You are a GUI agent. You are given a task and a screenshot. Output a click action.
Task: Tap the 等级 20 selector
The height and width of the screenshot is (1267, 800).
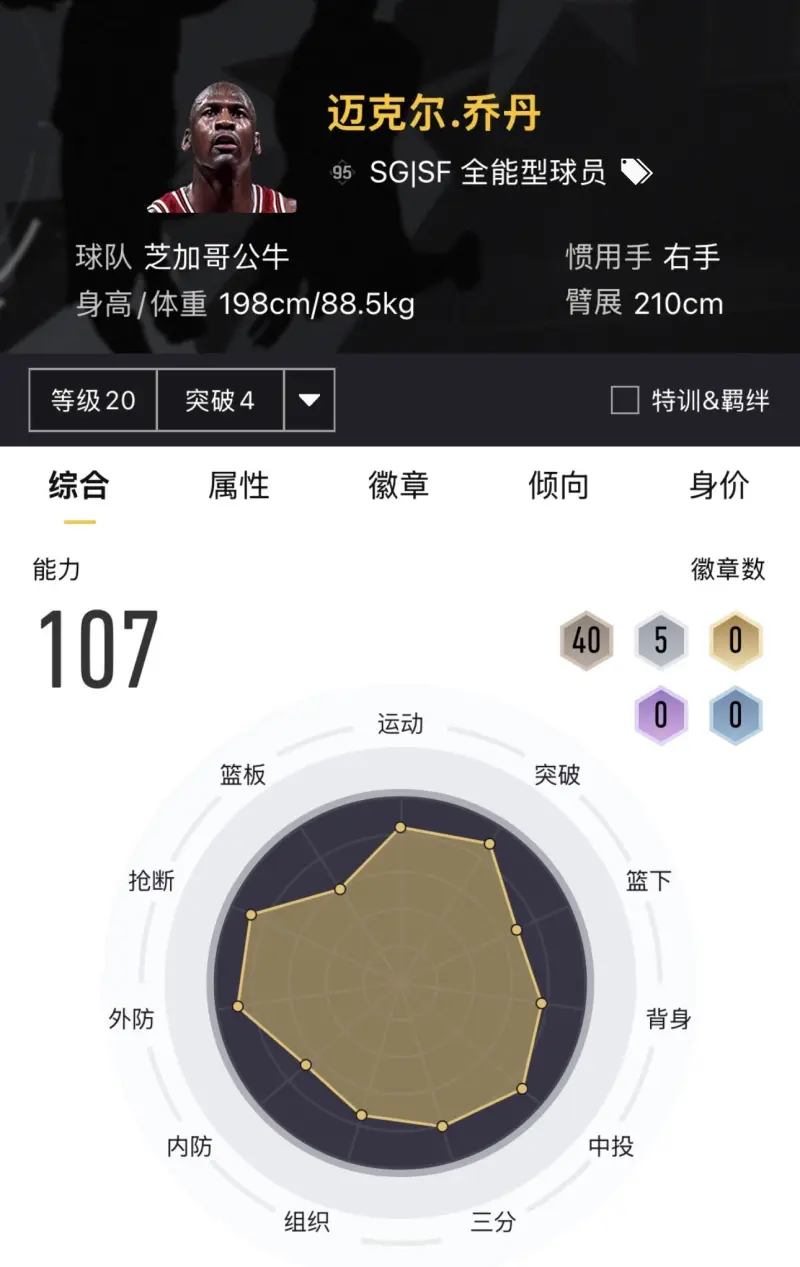point(93,400)
